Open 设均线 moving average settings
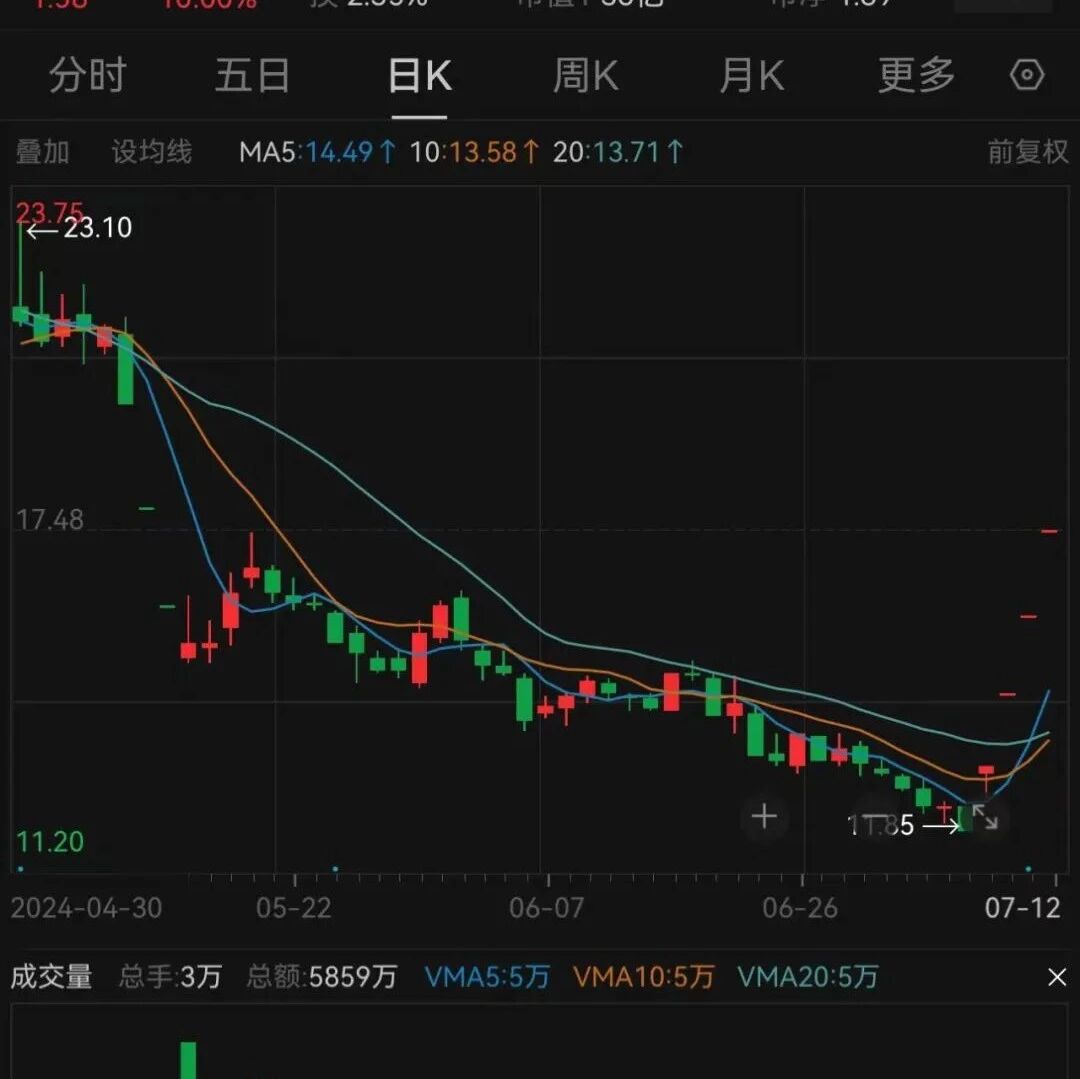 click(152, 151)
